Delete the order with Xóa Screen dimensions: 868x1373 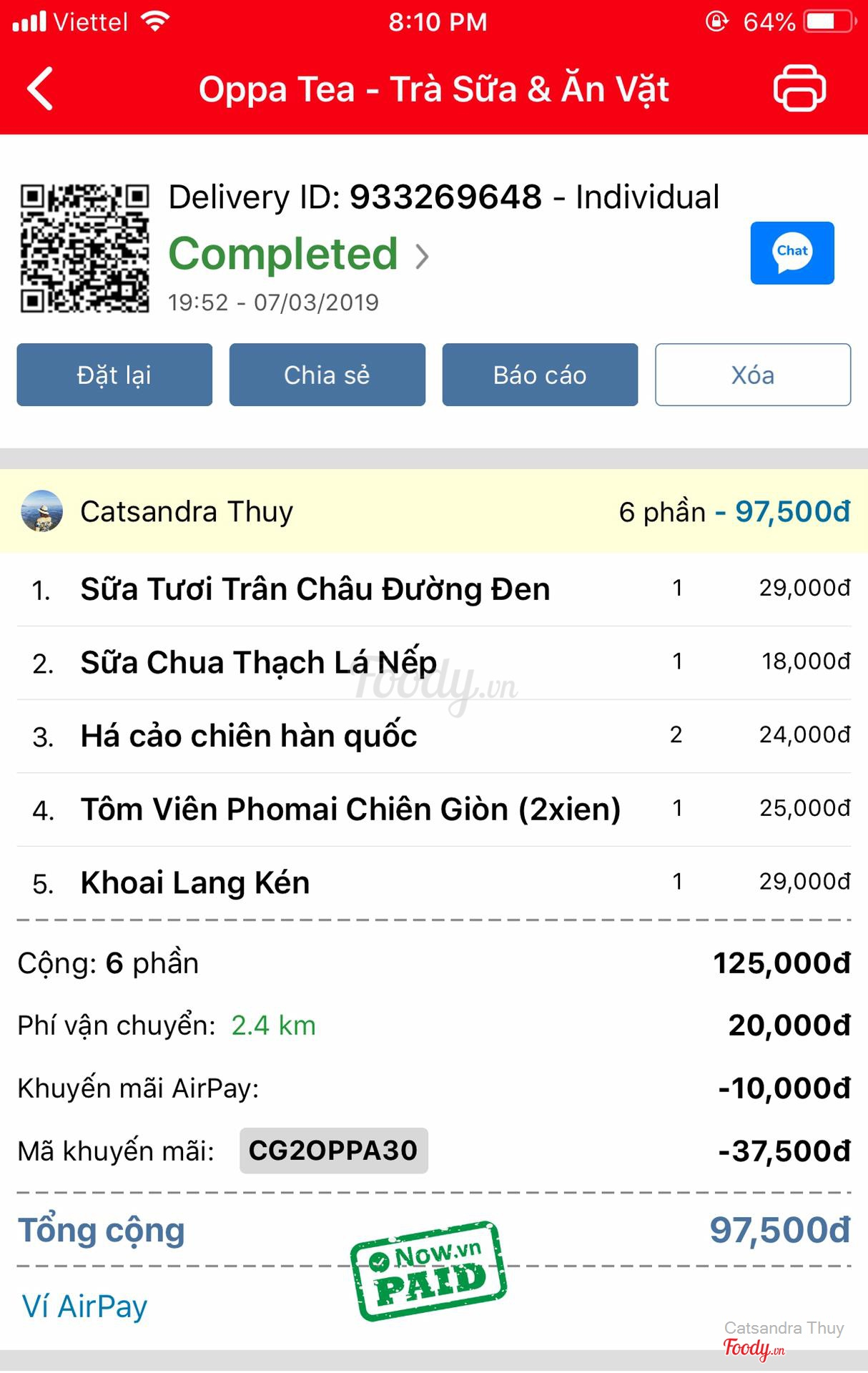tap(752, 375)
